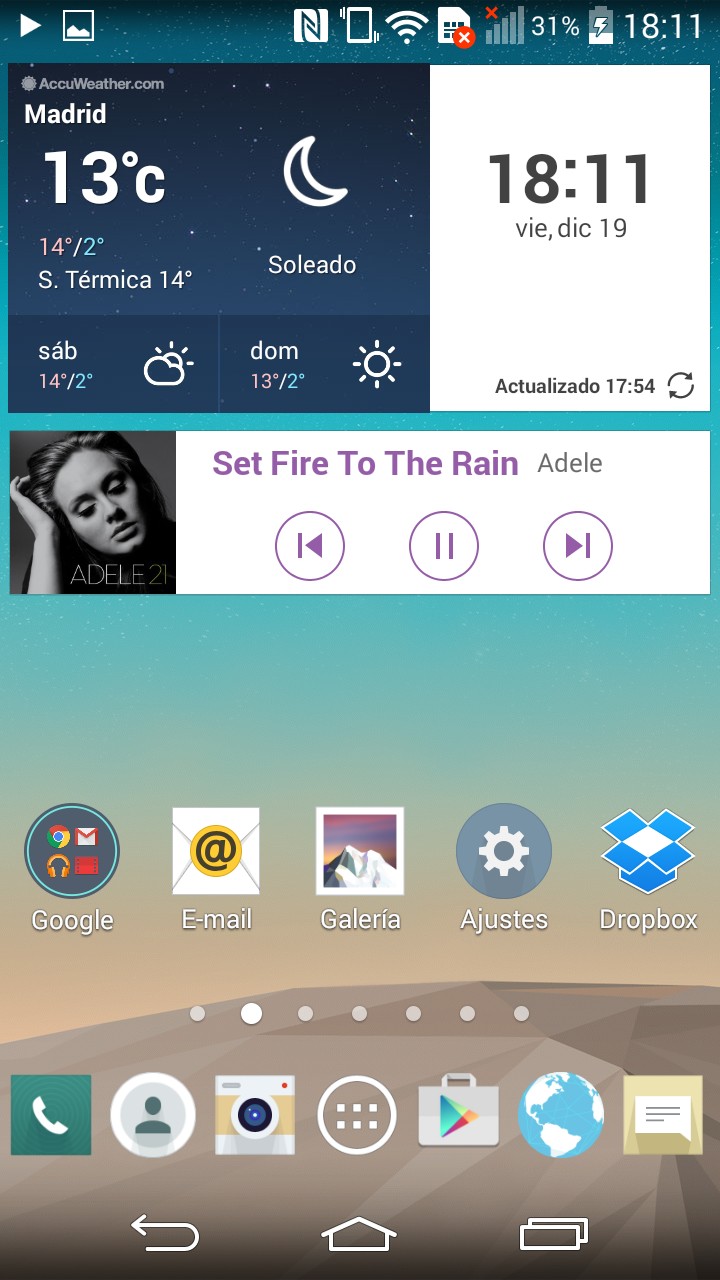Tap the system home button
Screen dimensions: 720x1280
(359, 1234)
